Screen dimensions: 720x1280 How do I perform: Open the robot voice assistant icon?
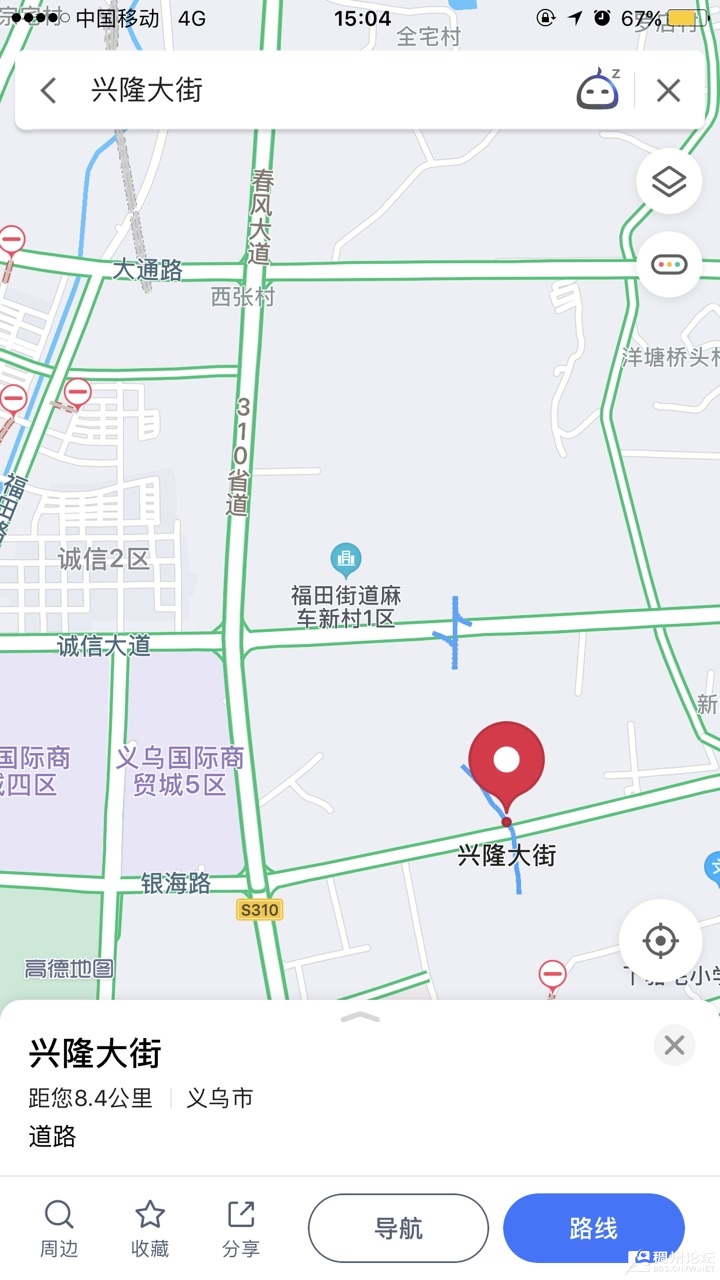(x=598, y=90)
